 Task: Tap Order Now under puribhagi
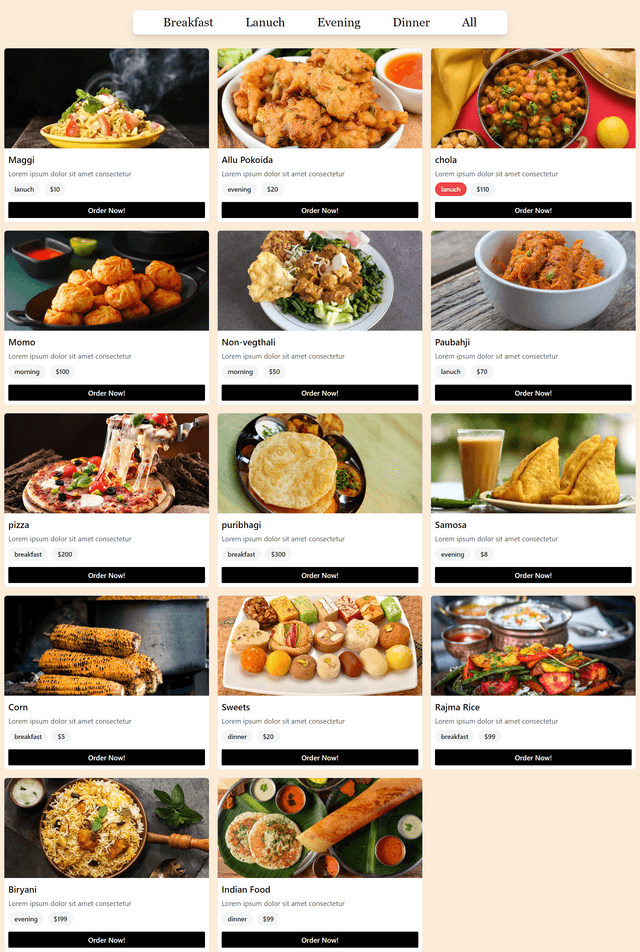320,575
